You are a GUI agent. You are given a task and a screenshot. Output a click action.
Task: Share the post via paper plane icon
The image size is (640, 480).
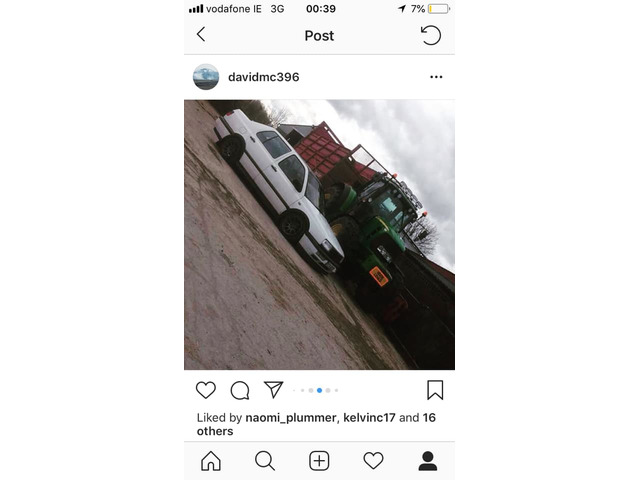(274, 390)
